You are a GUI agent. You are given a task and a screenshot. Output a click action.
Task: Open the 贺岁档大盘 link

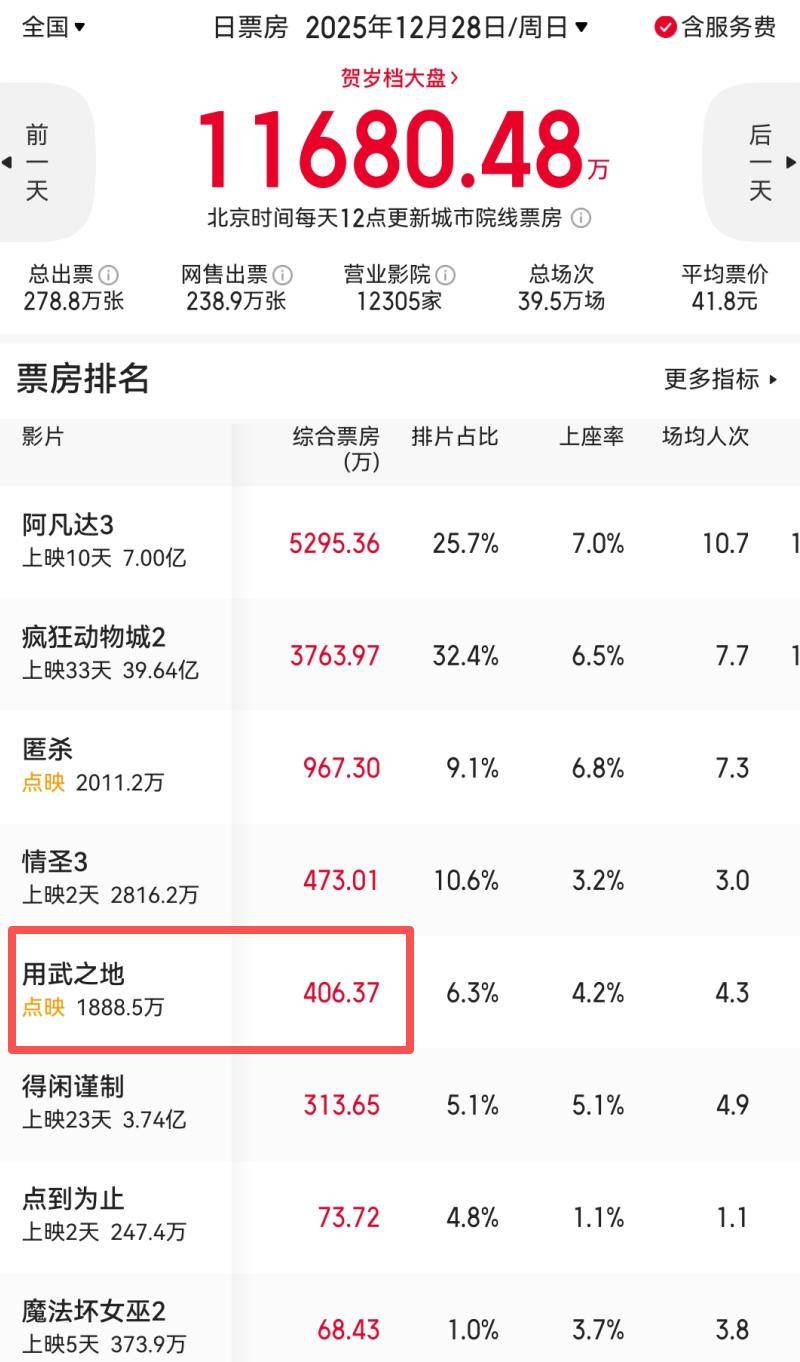point(400,78)
